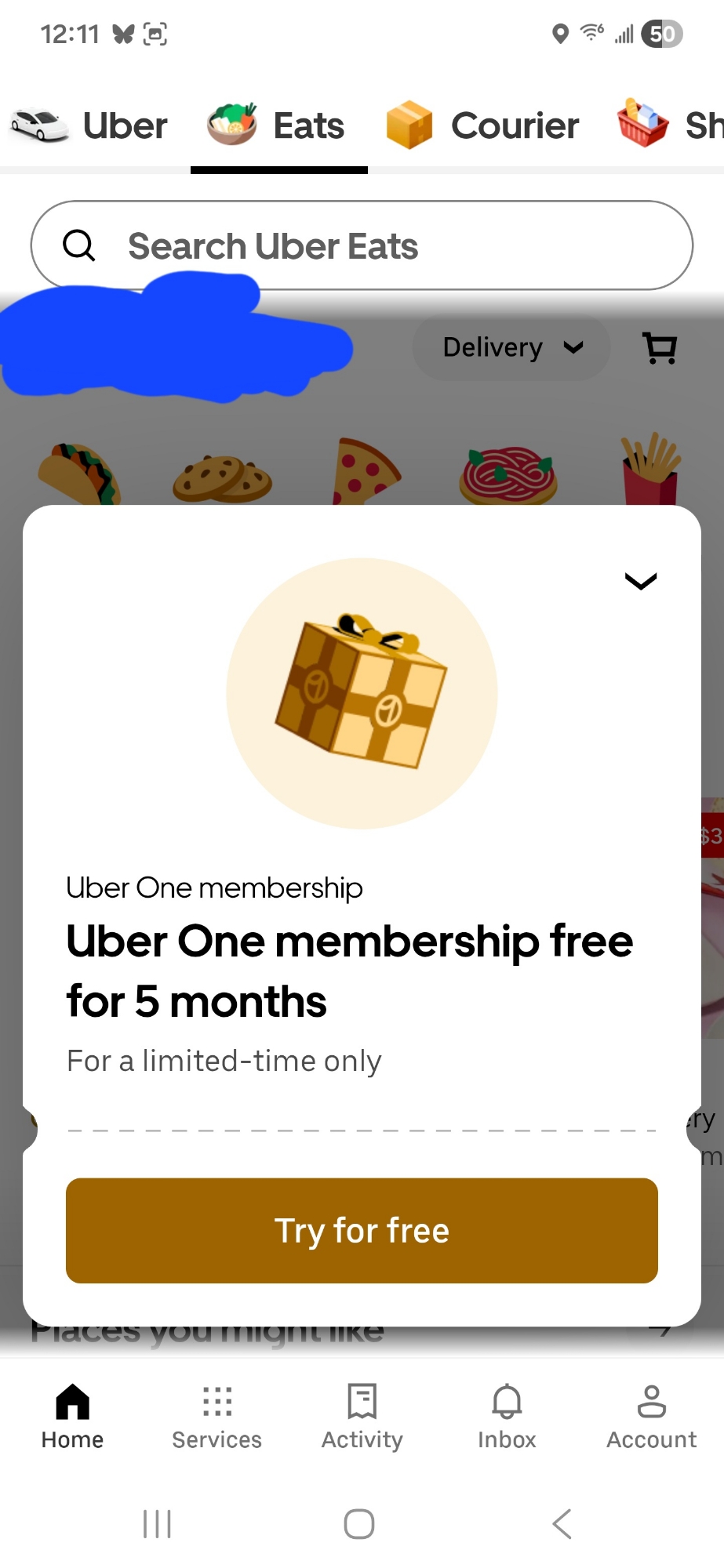The image size is (724, 1568).
Task: Switch to the Activity tab
Action: pos(362,1416)
